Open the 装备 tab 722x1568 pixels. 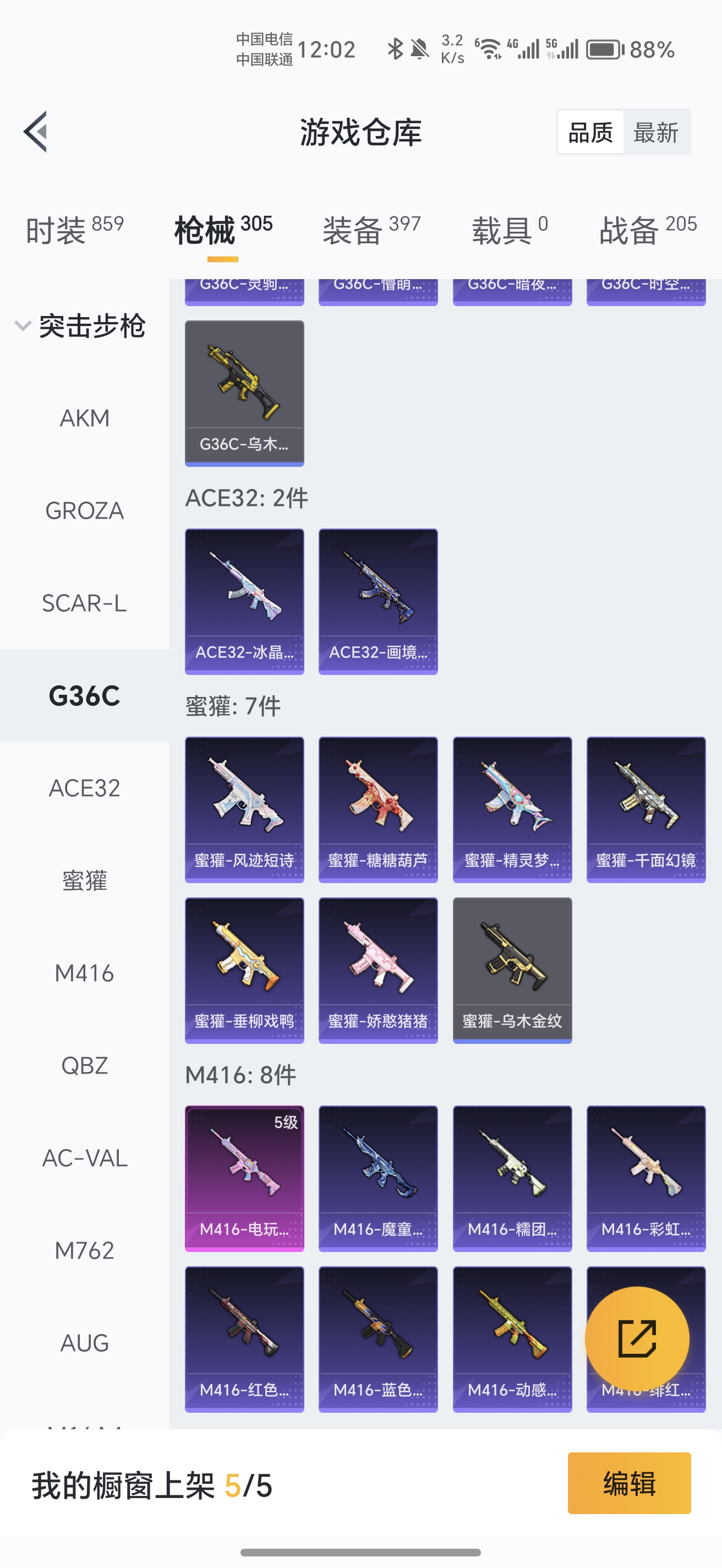[x=371, y=230]
